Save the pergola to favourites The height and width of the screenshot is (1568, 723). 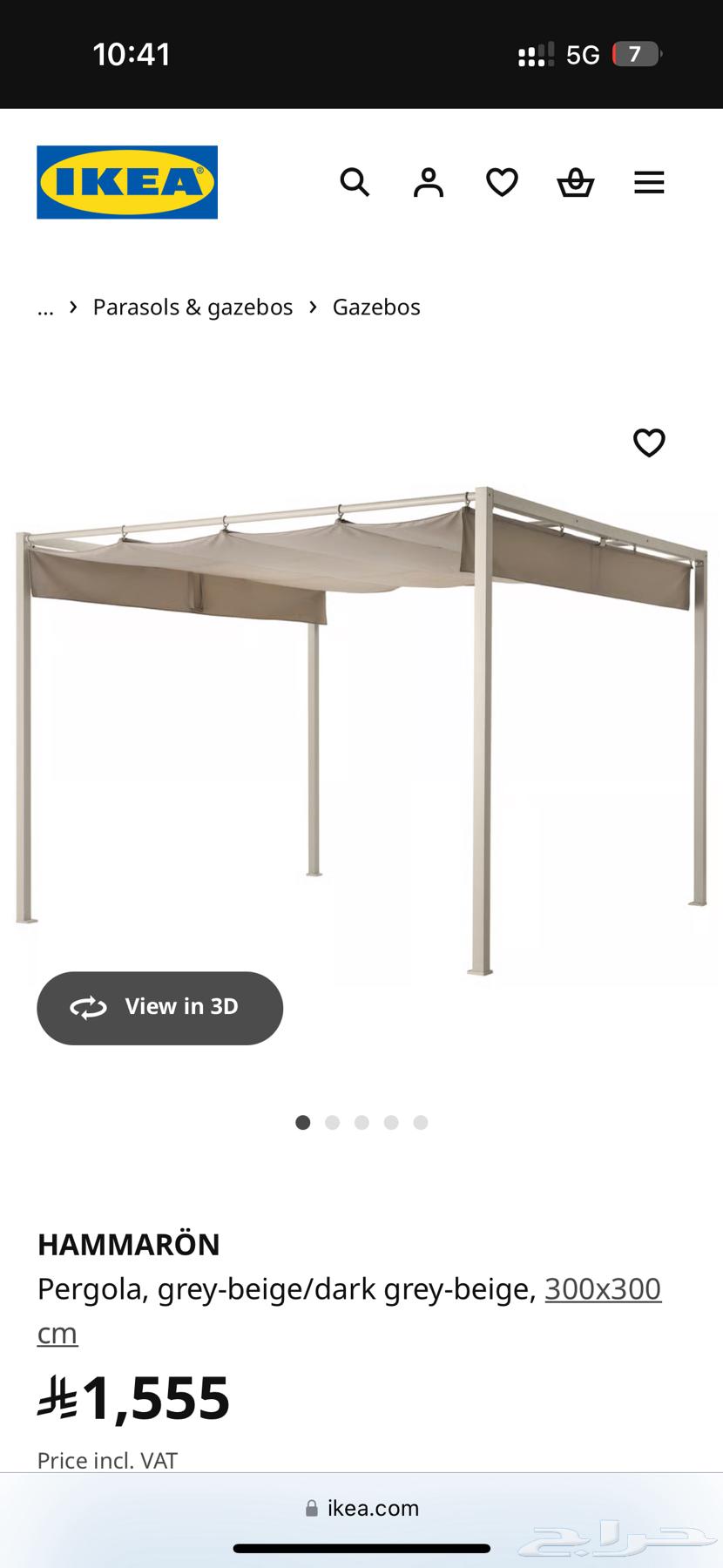point(649,443)
